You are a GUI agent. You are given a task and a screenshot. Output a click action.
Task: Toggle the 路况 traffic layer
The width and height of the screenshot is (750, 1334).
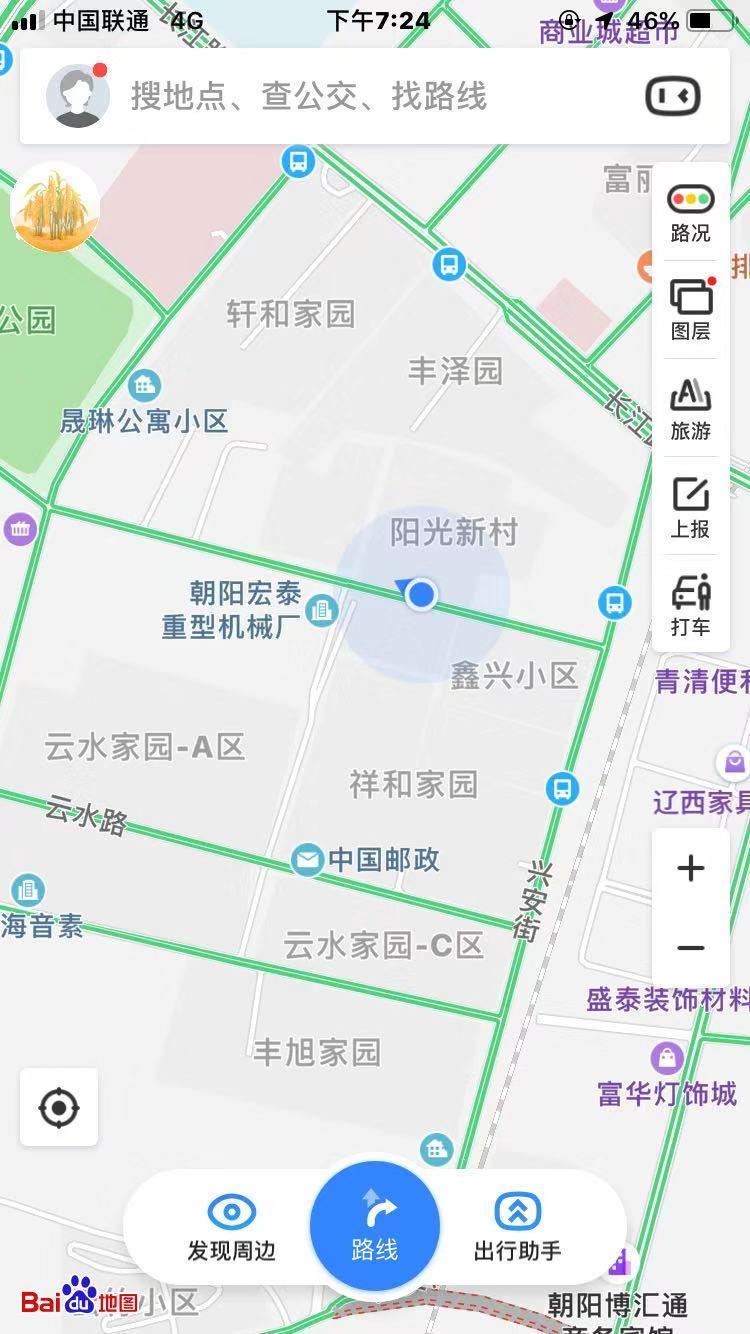click(690, 212)
